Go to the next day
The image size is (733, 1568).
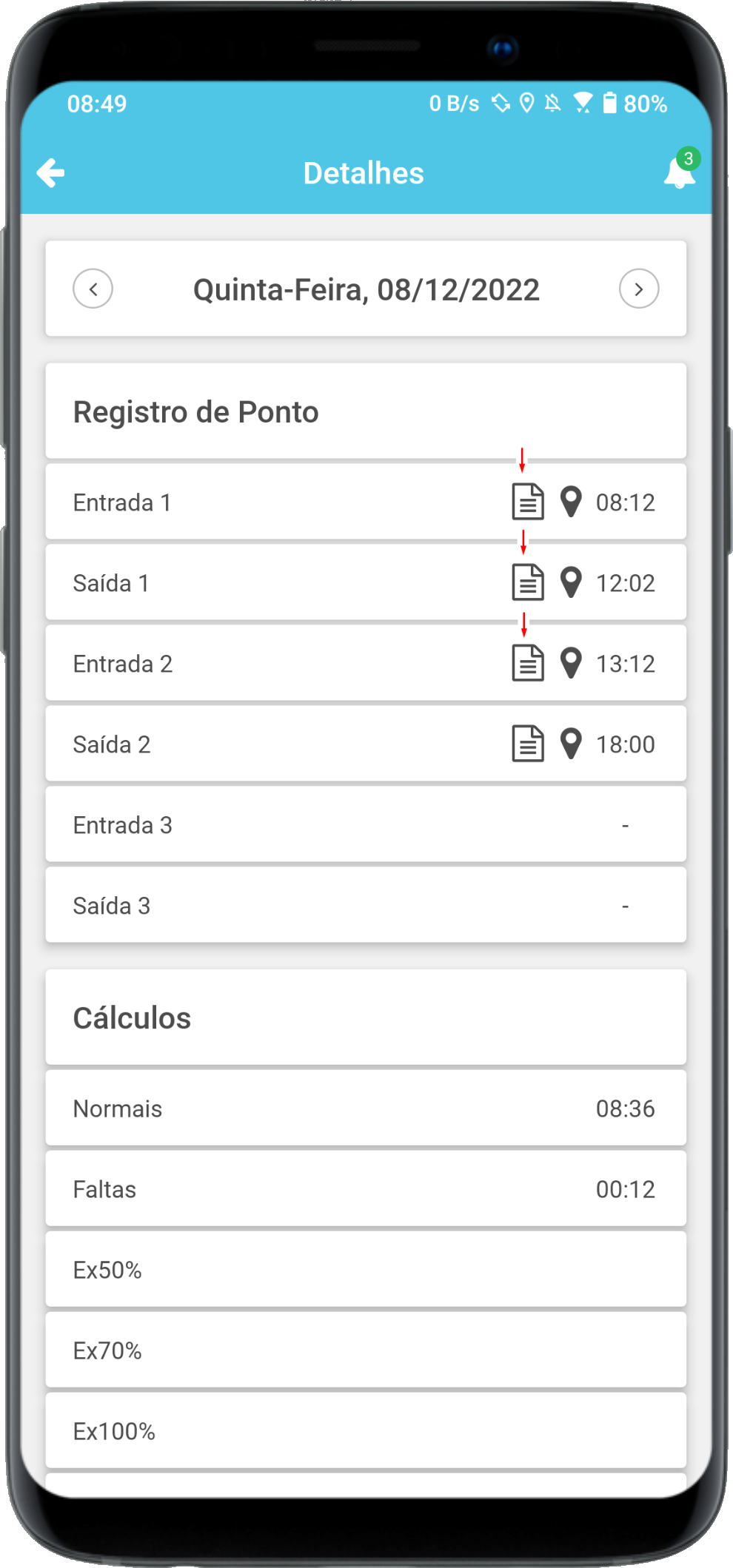coord(639,289)
